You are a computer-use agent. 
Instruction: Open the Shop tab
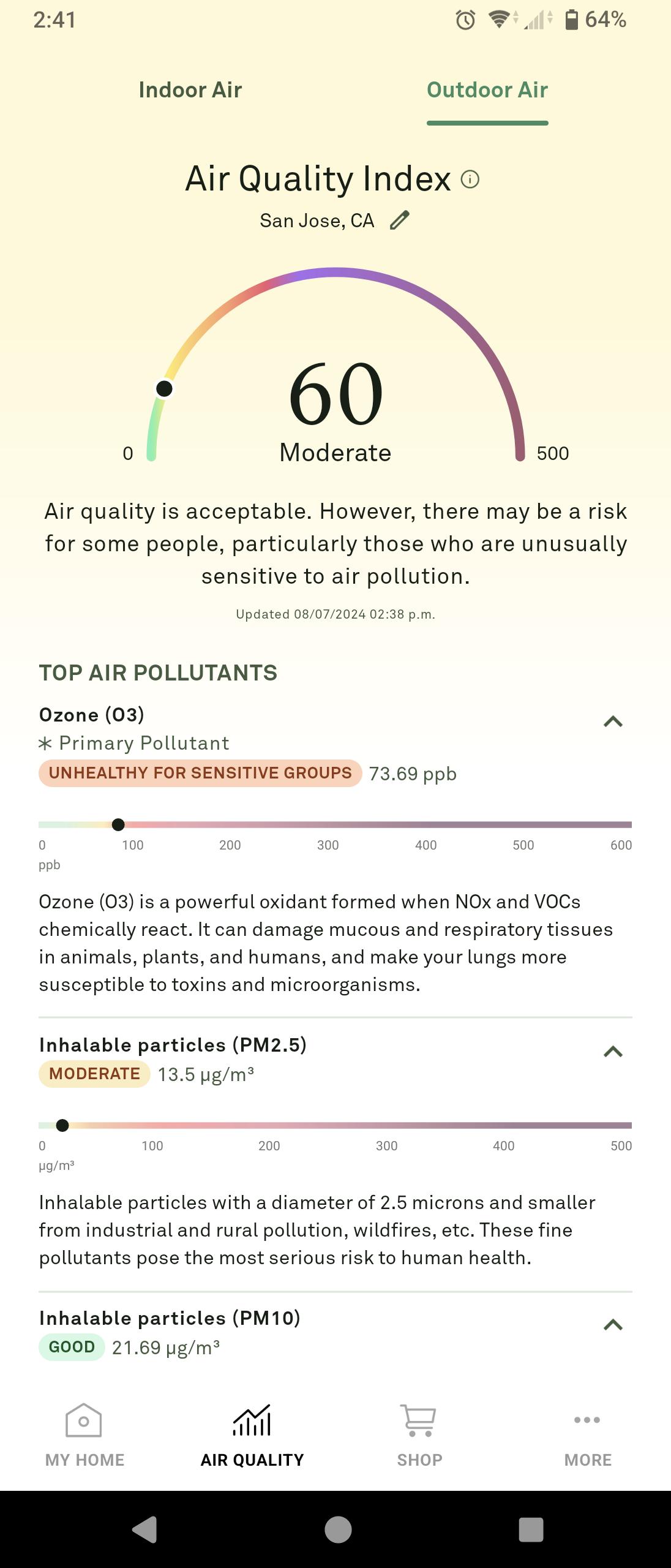tap(419, 1436)
